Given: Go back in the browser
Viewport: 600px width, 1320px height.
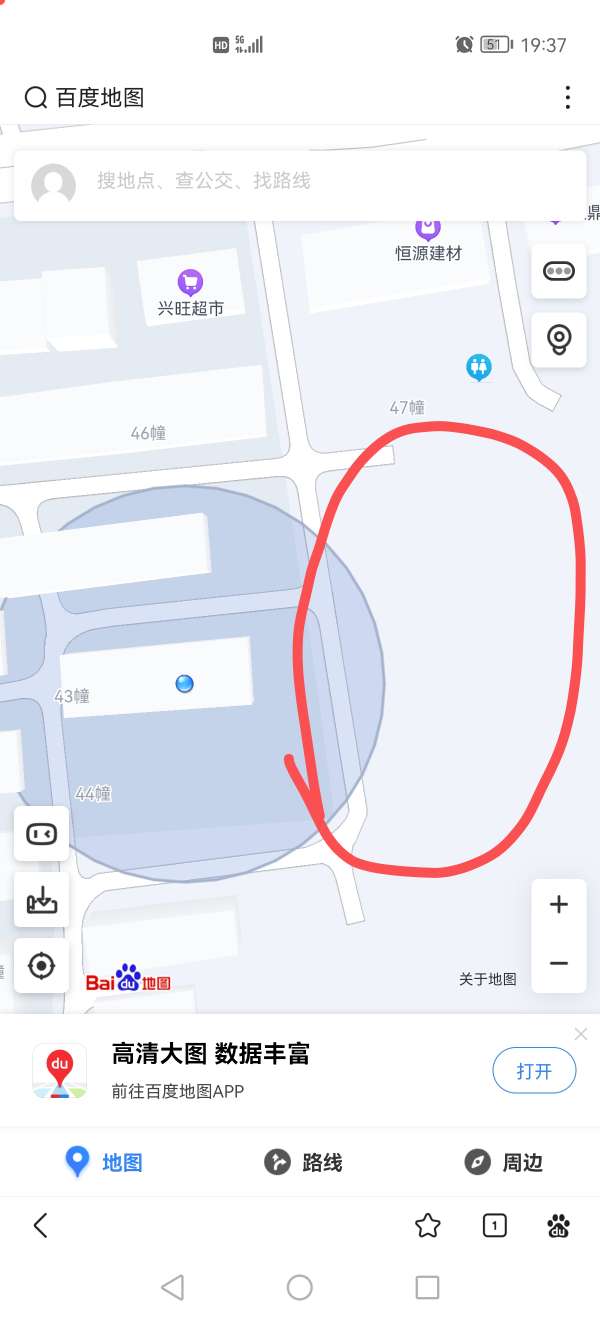Looking at the screenshot, I should pyautogui.click(x=40, y=1225).
